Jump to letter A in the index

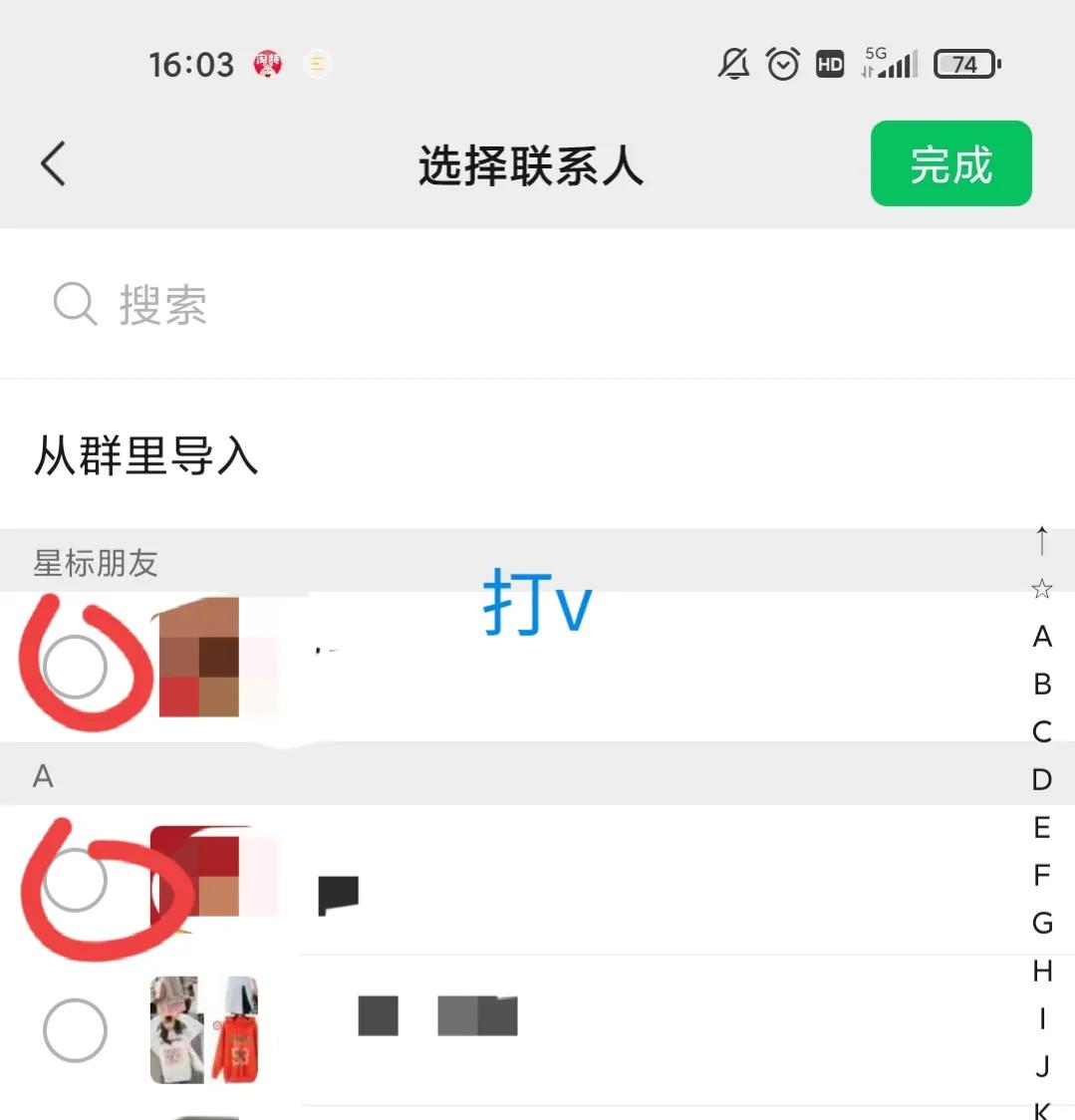click(x=1042, y=637)
